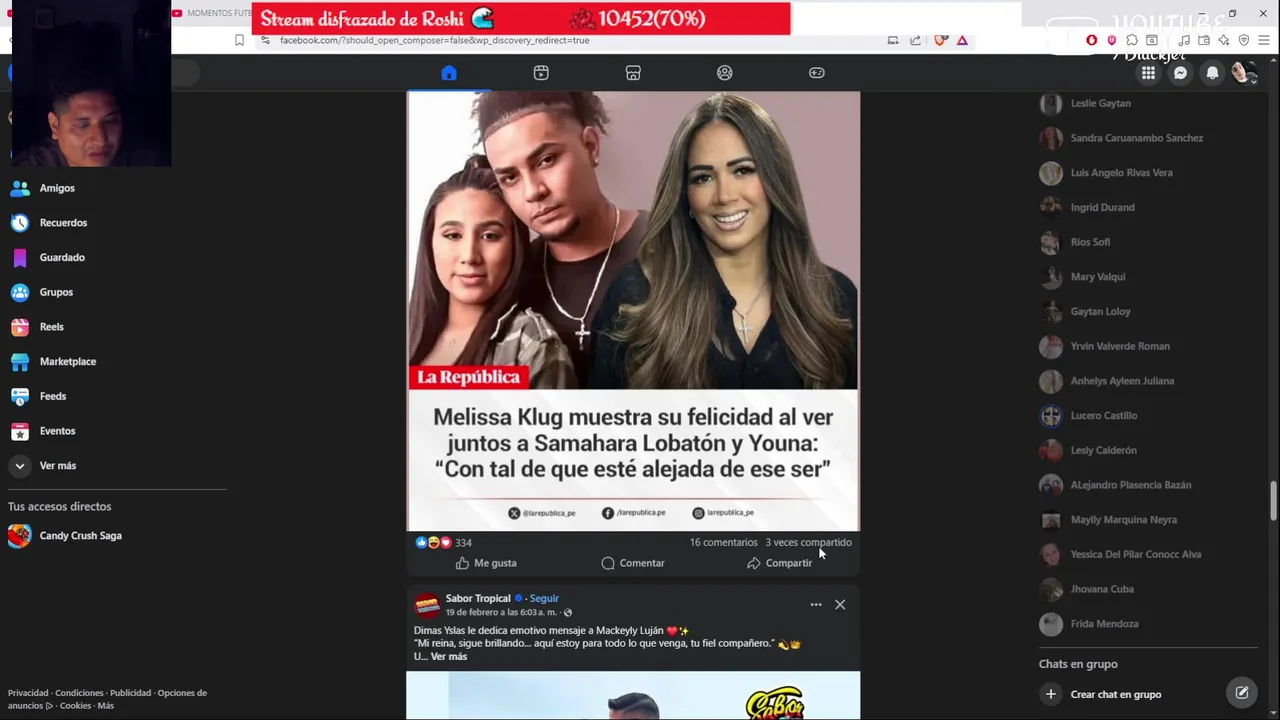Open Guardado in the left sidebar
Image resolution: width=1280 pixels, height=720 pixels.
click(61, 258)
